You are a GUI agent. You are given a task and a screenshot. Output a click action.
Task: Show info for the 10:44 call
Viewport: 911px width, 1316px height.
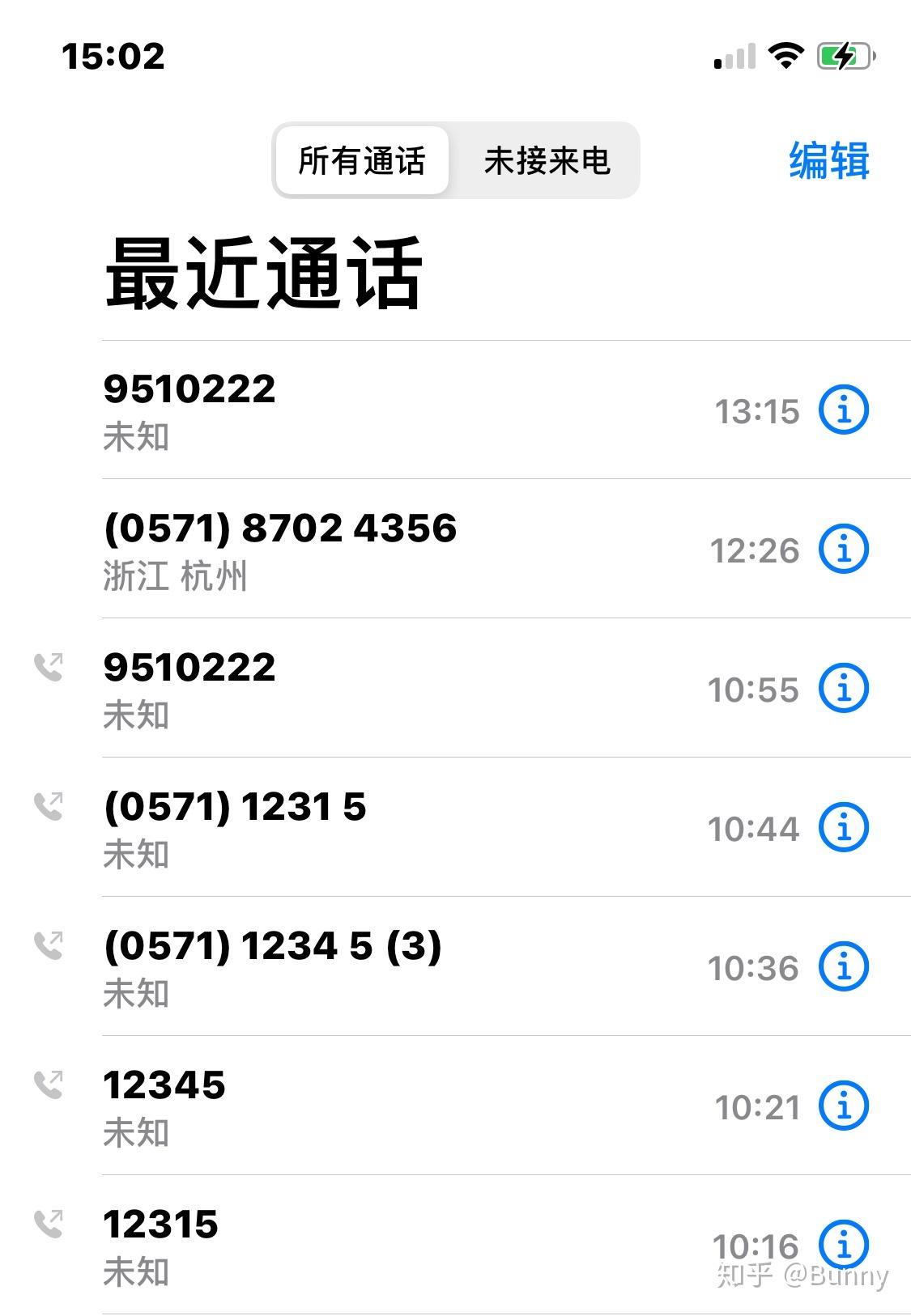pyautogui.click(x=843, y=828)
